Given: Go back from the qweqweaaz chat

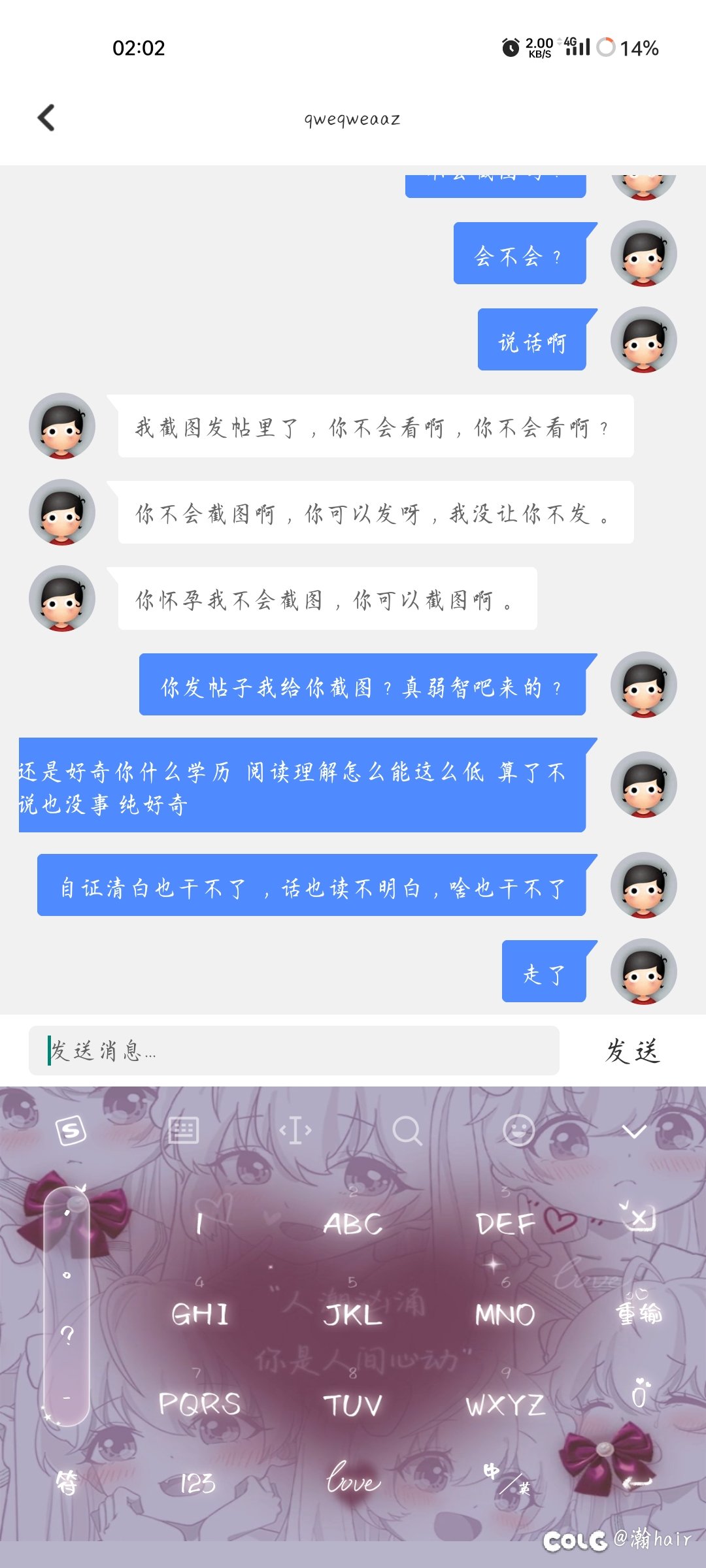Looking at the screenshot, I should point(46,118).
